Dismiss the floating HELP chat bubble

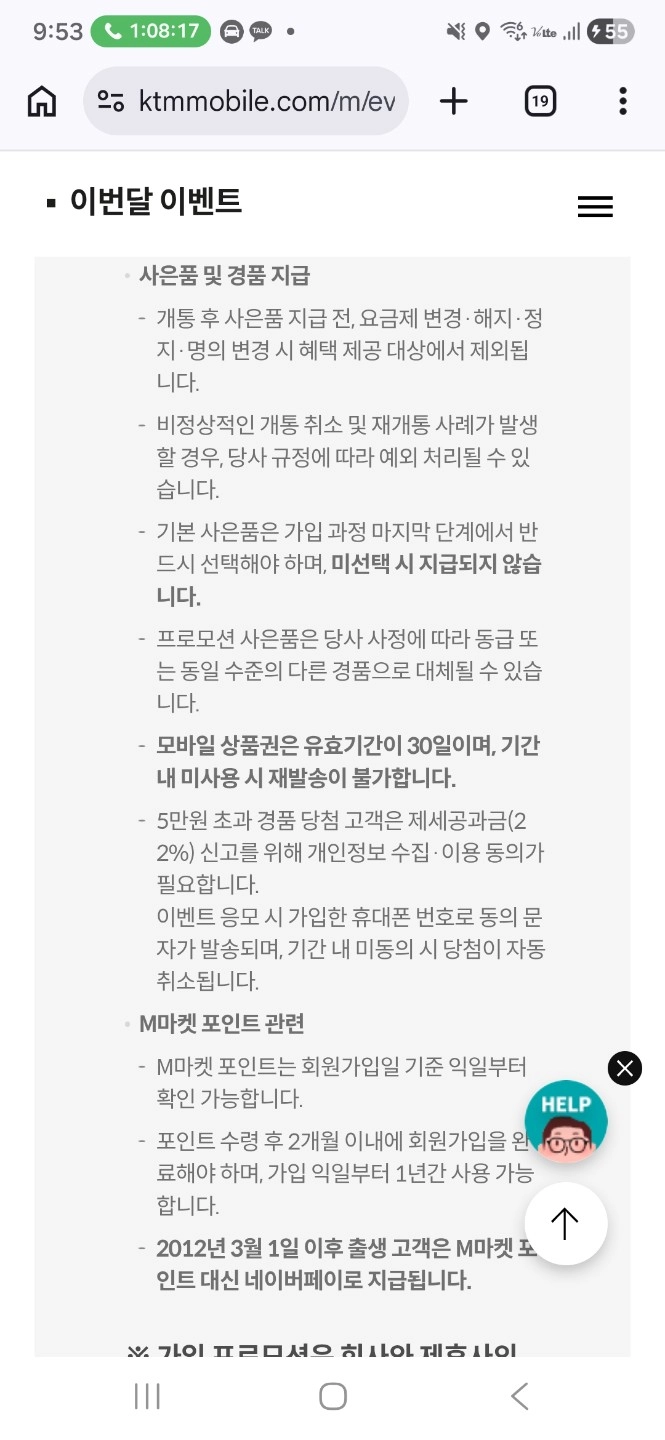coord(625,1069)
